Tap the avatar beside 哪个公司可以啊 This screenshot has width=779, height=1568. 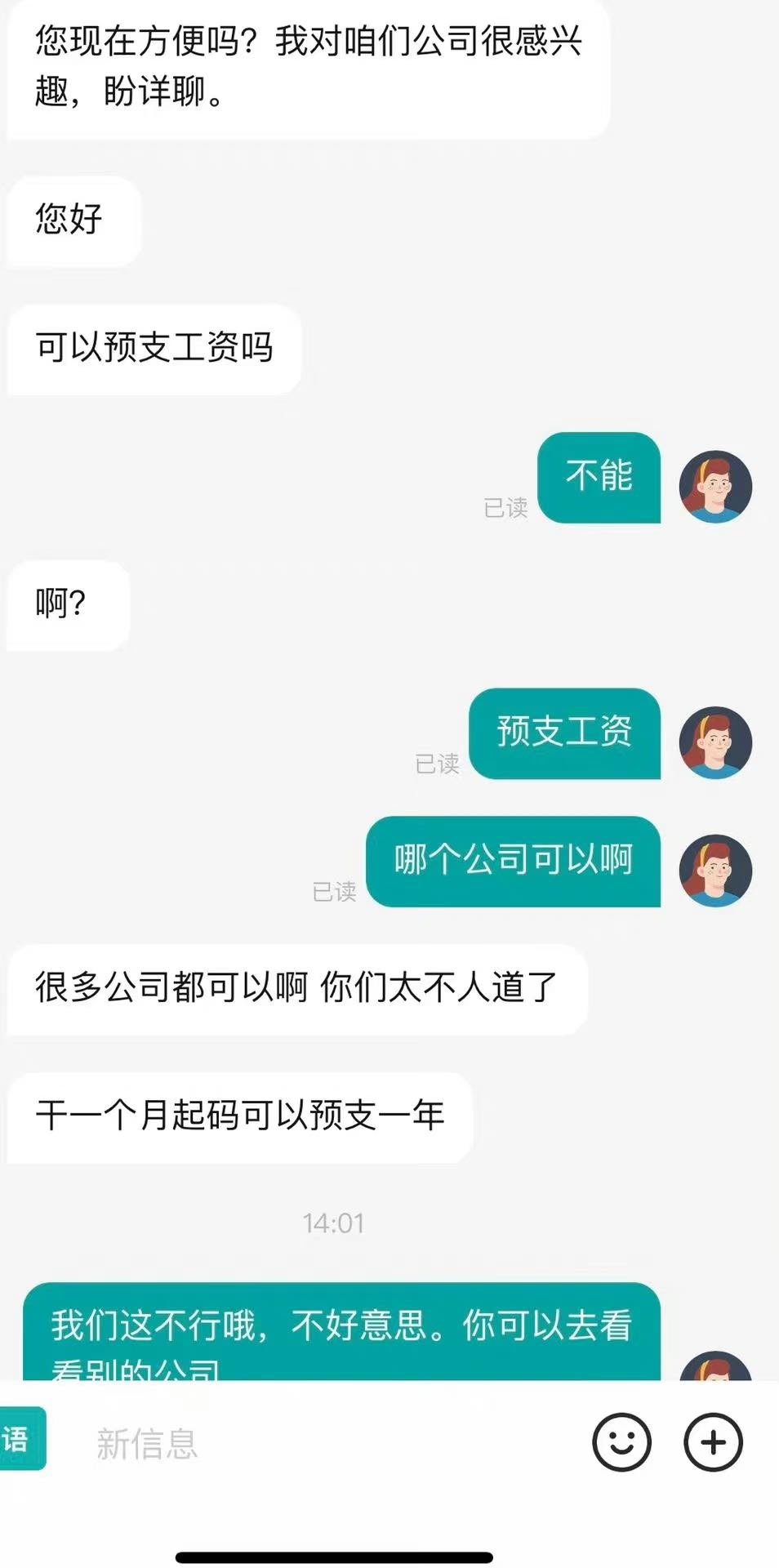click(x=715, y=871)
